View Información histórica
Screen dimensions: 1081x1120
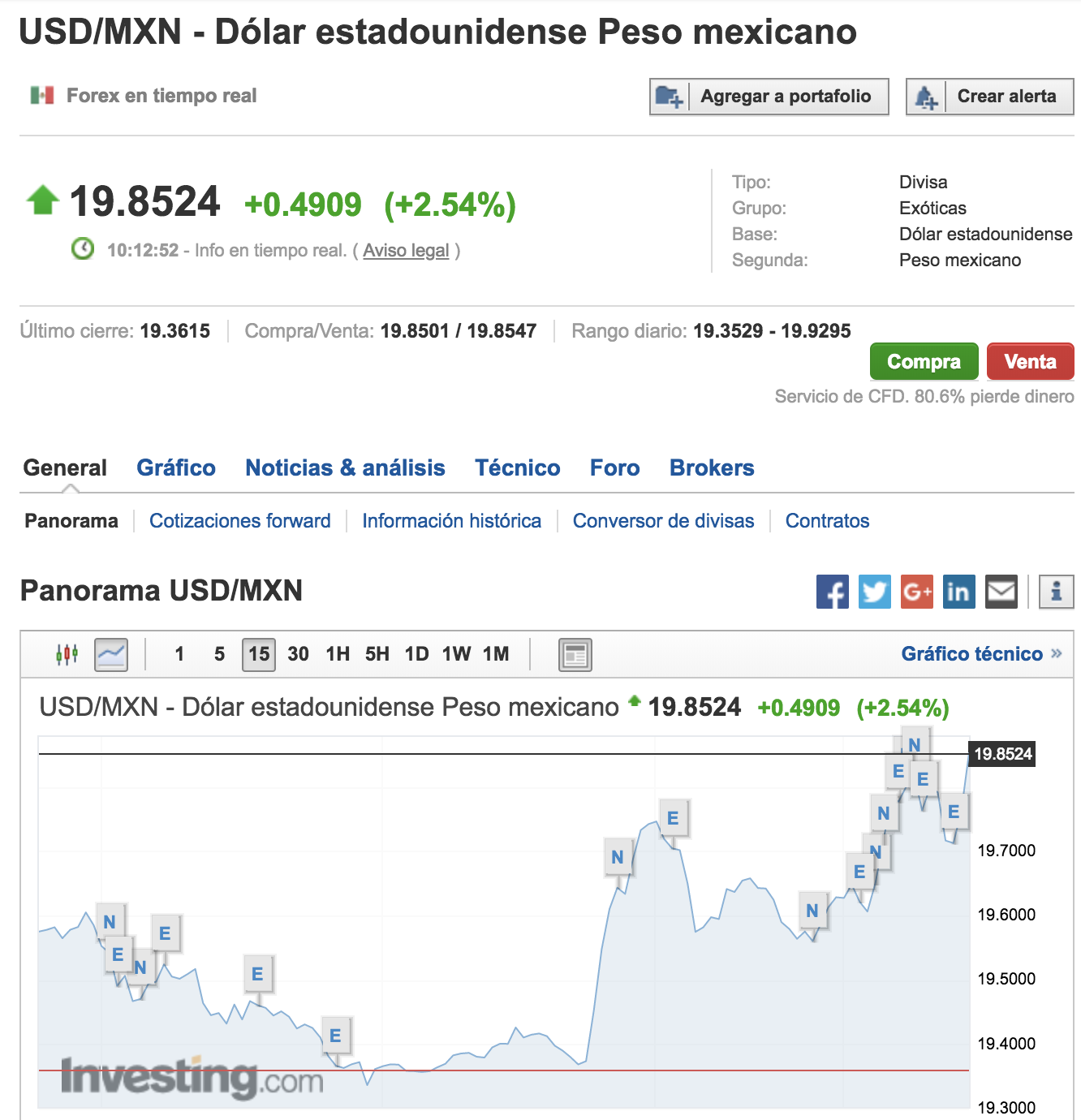click(x=451, y=521)
